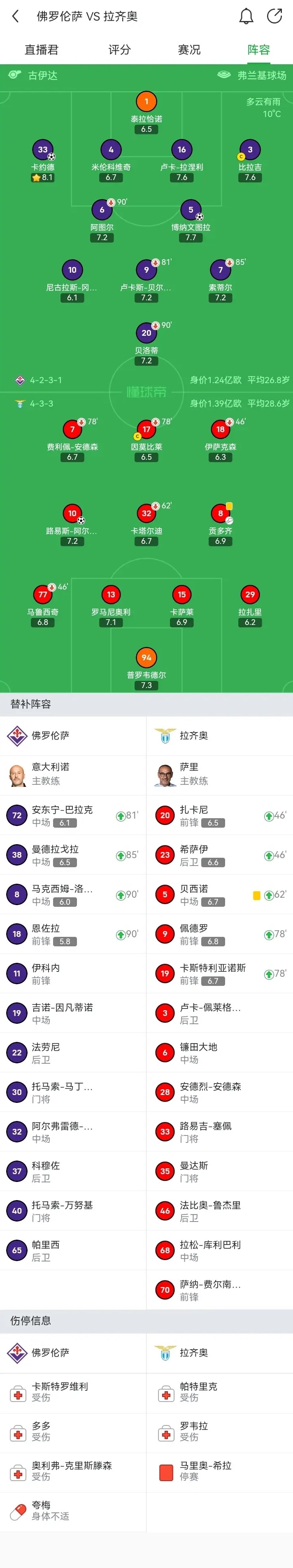Open the notifications bell
293x1568 pixels.
[246, 16]
